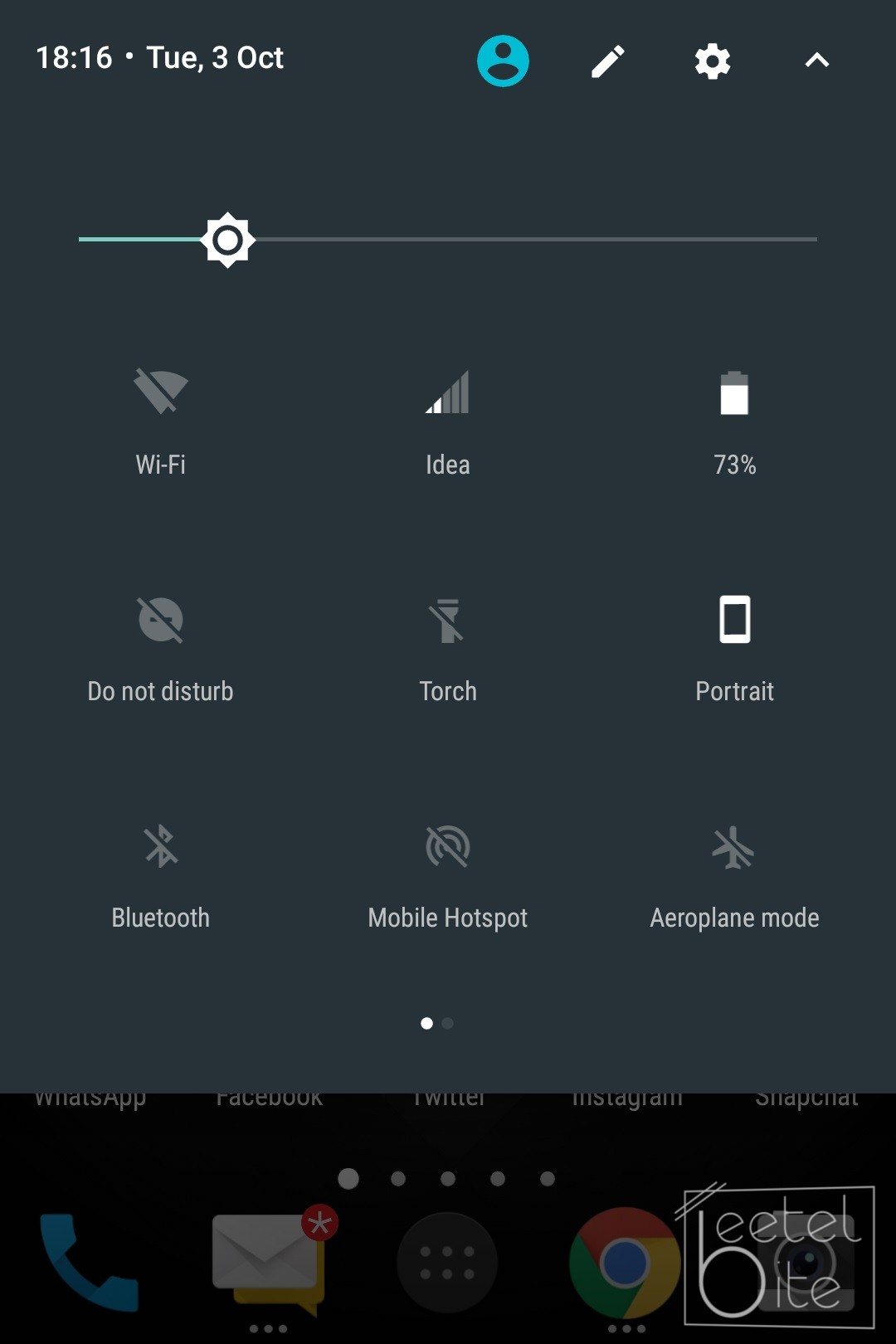Screen dimensions: 896x1344
Task: Edit the quick settings tiles
Action: [x=607, y=61]
